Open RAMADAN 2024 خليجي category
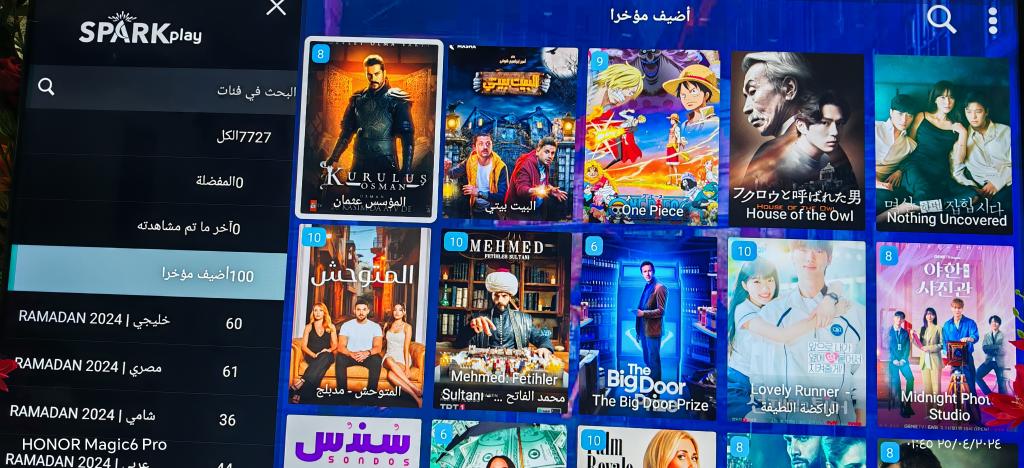This screenshot has height=468, width=1024. tap(140, 322)
